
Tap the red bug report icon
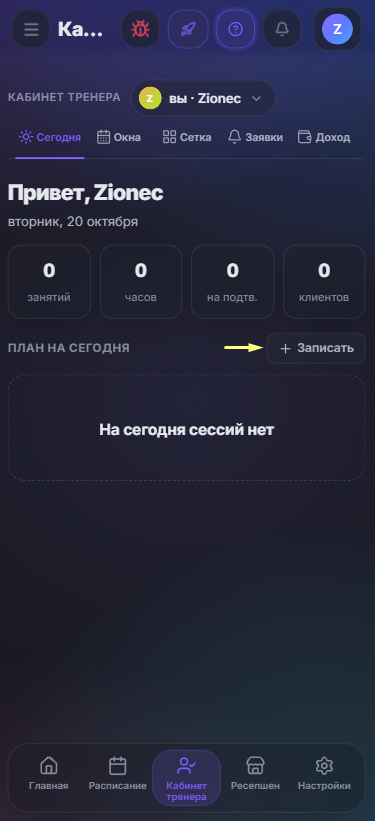point(140,29)
